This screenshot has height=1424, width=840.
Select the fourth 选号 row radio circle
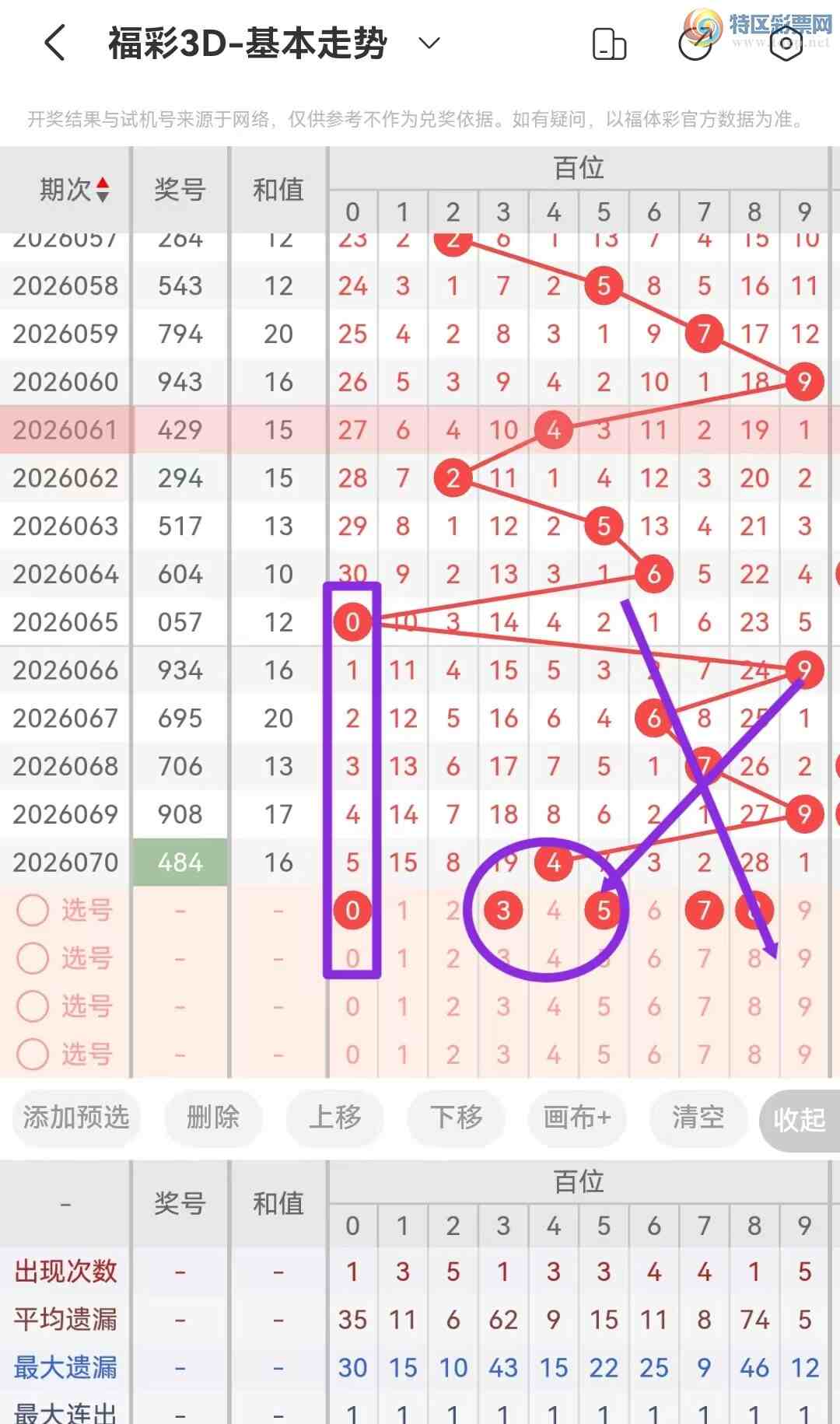33,1055
